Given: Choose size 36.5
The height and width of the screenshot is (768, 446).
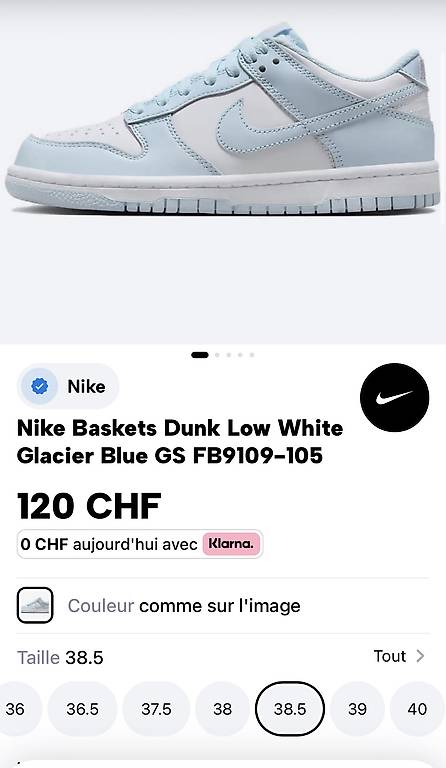Looking at the screenshot, I should (82, 709).
